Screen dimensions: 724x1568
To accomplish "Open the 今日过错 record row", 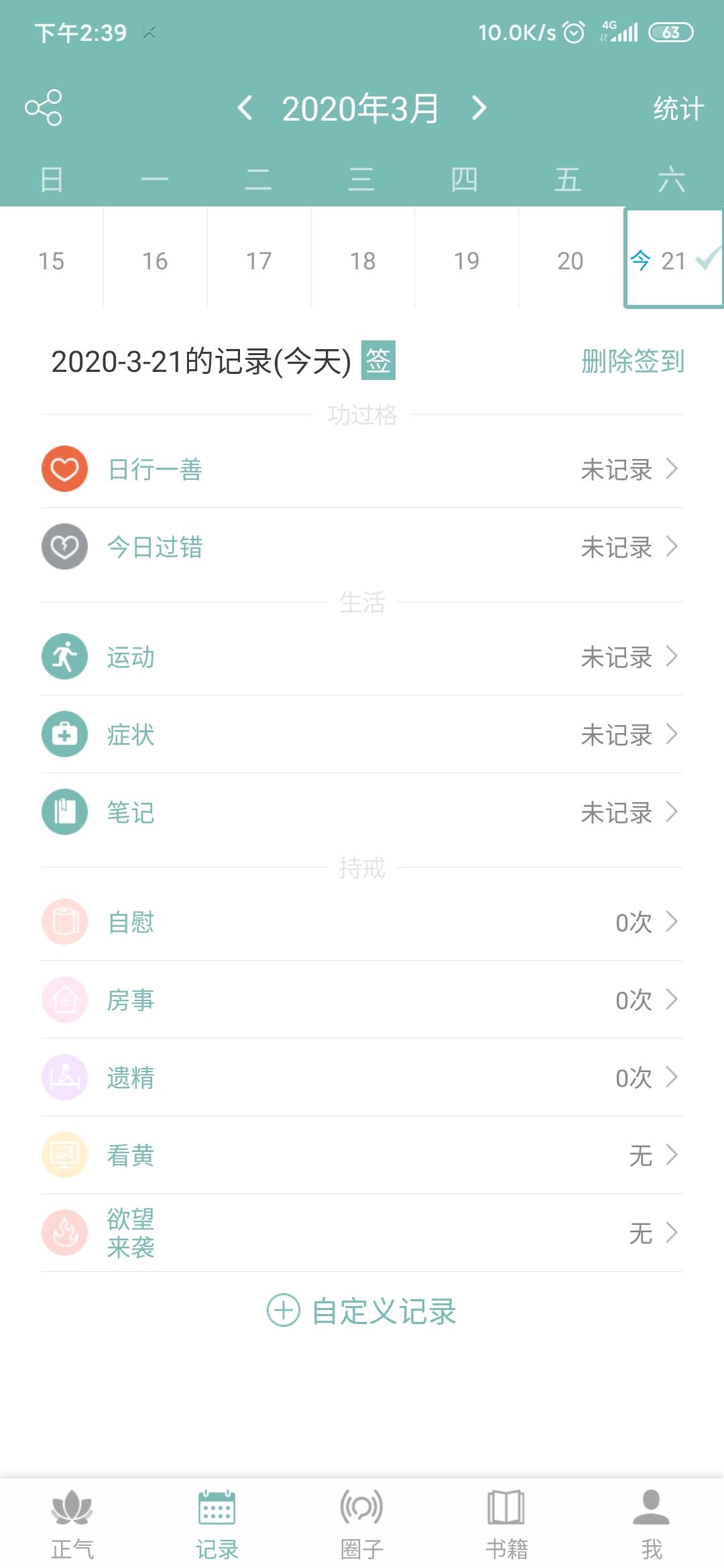I will coord(362,547).
